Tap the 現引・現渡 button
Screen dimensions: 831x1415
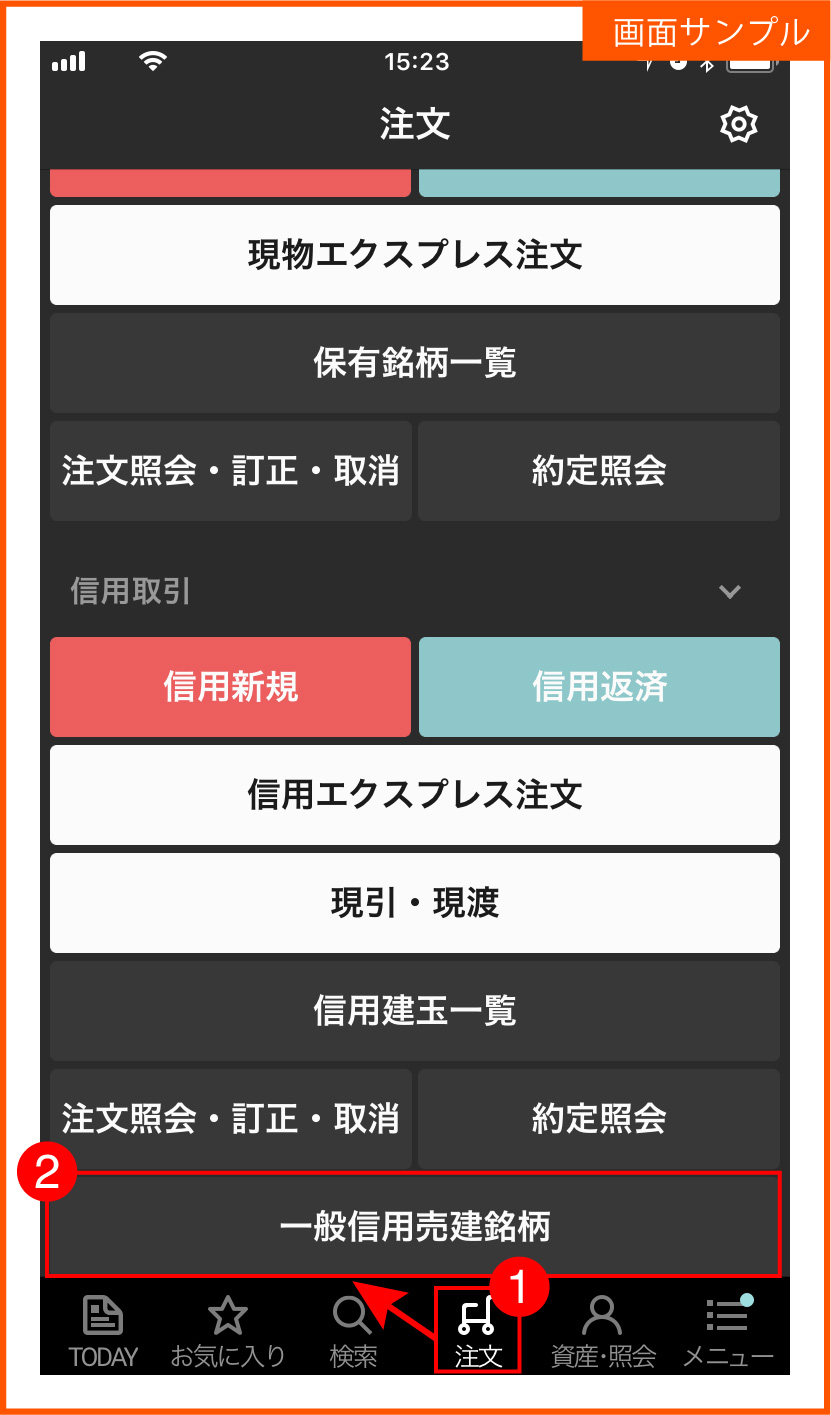(415, 903)
